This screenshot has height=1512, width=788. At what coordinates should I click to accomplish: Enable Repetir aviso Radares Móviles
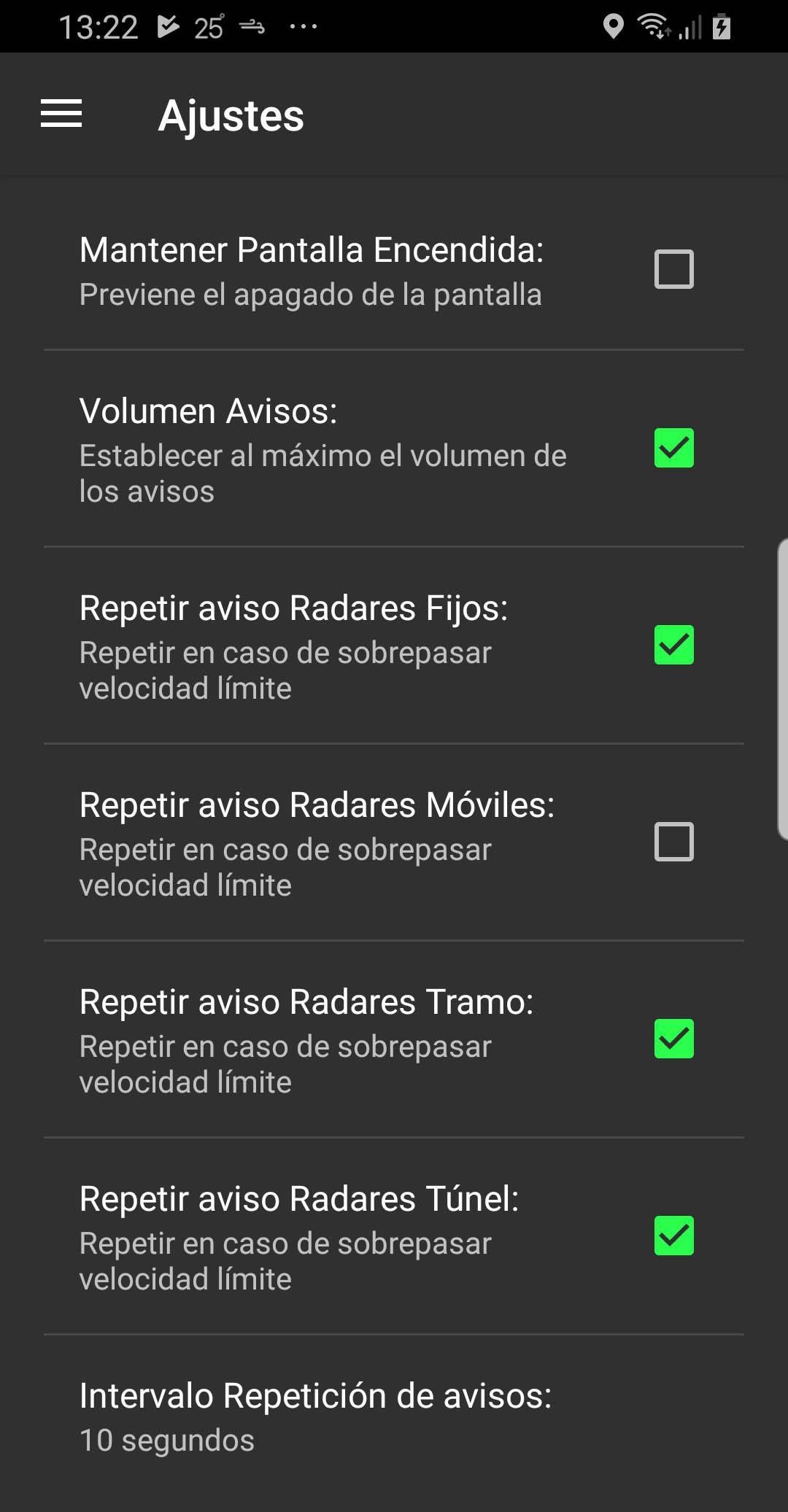tap(673, 842)
